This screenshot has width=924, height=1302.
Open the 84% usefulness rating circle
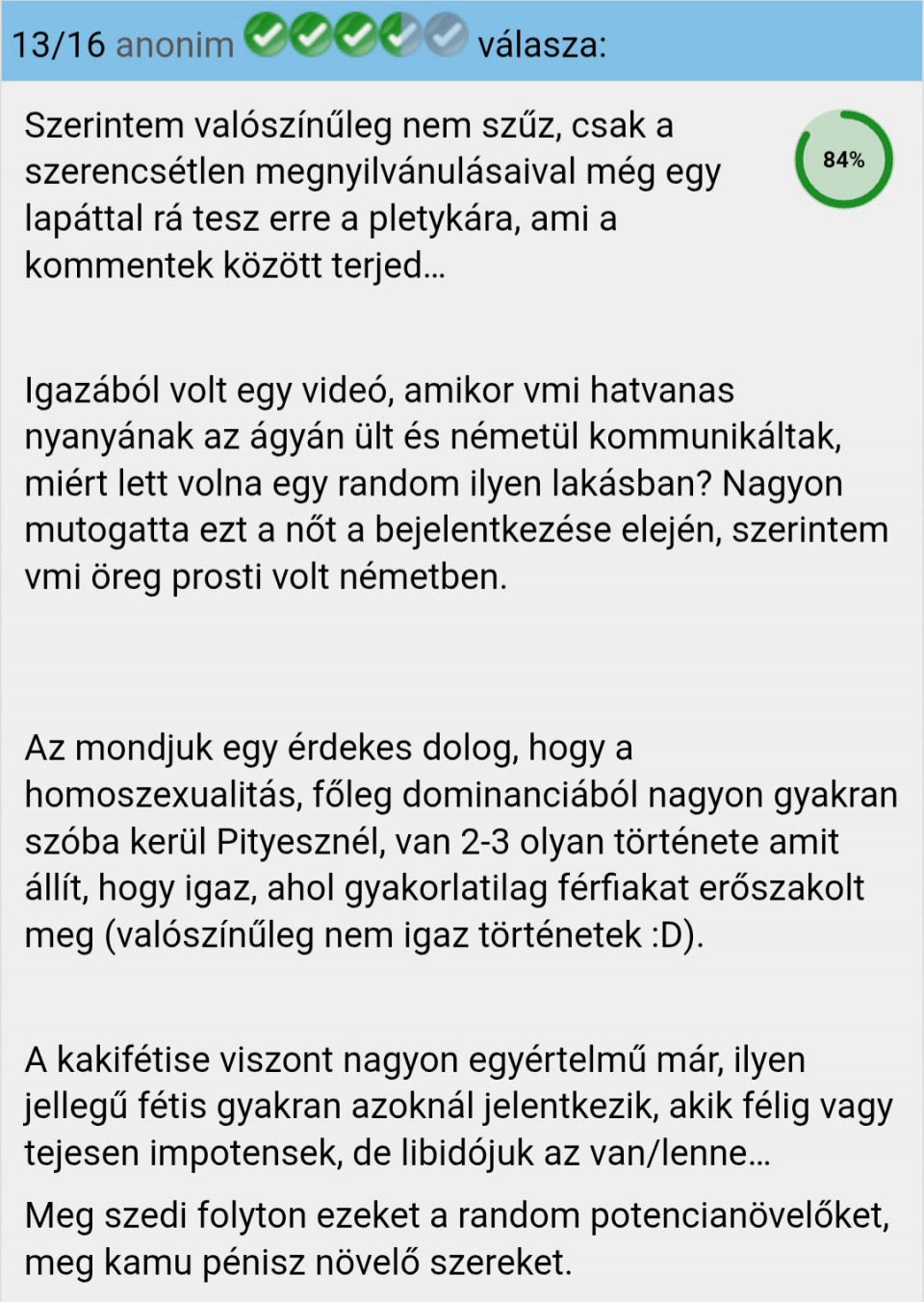click(x=843, y=160)
